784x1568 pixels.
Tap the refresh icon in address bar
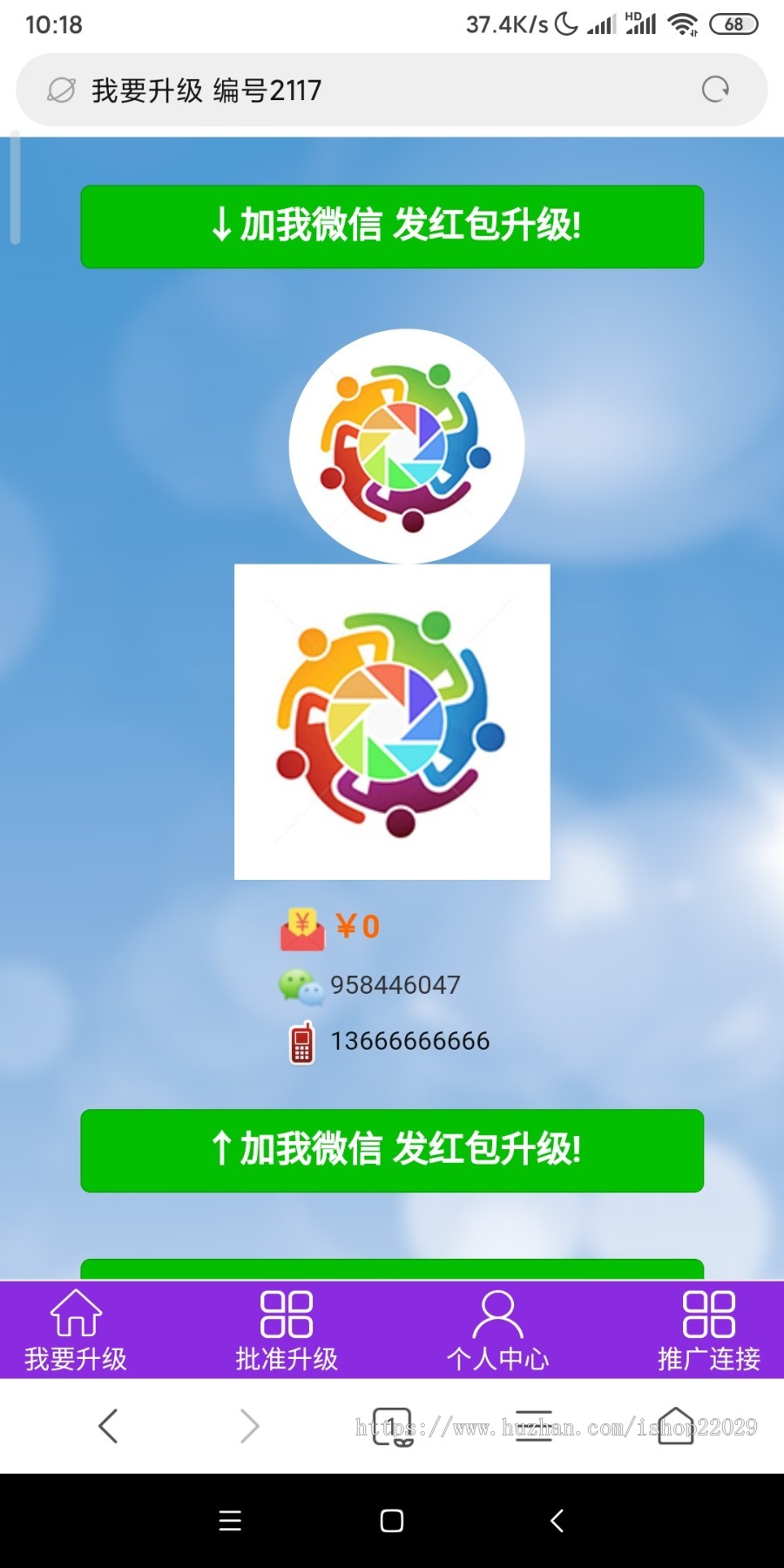(x=714, y=88)
